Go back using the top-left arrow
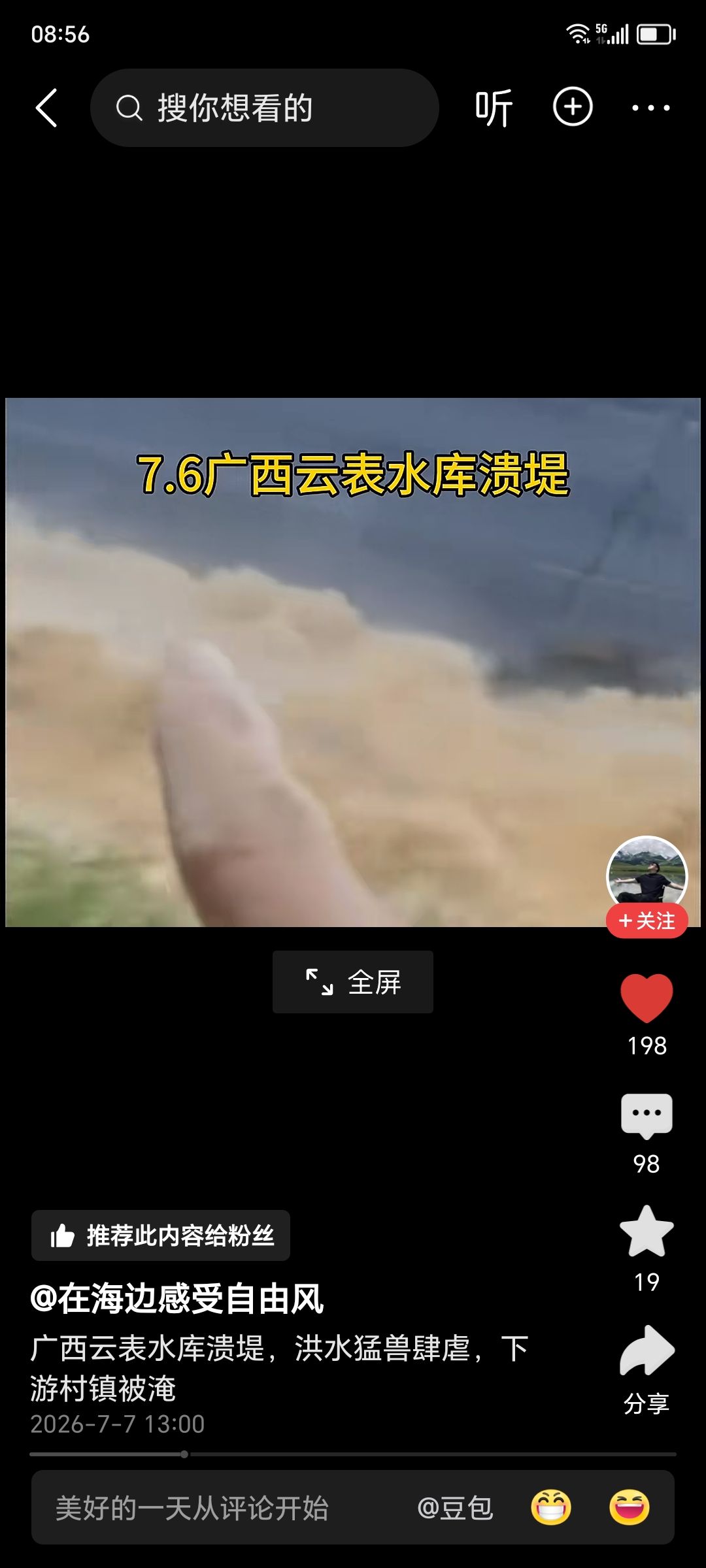706x1568 pixels. (x=46, y=108)
